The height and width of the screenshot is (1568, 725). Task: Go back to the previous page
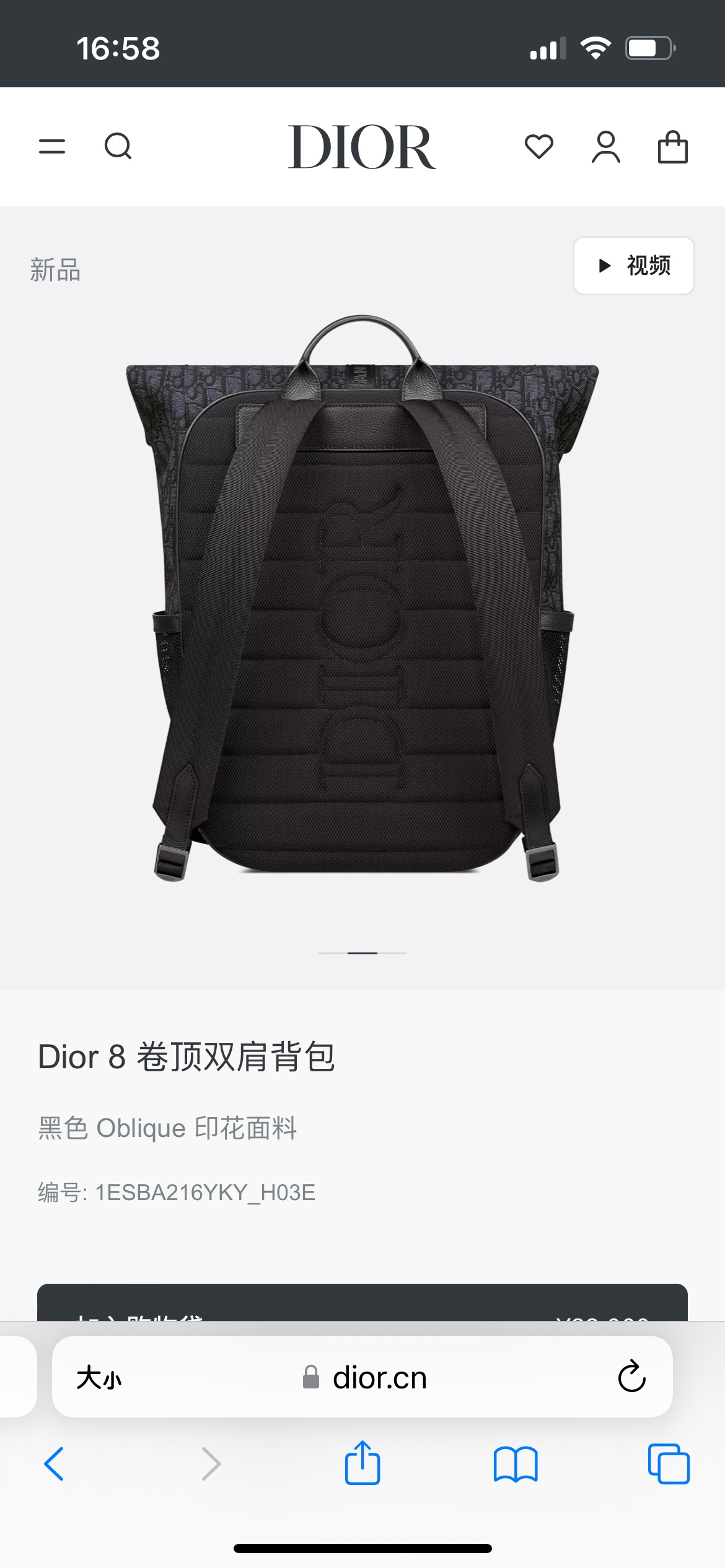pyautogui.click(x=54, y=1464)
